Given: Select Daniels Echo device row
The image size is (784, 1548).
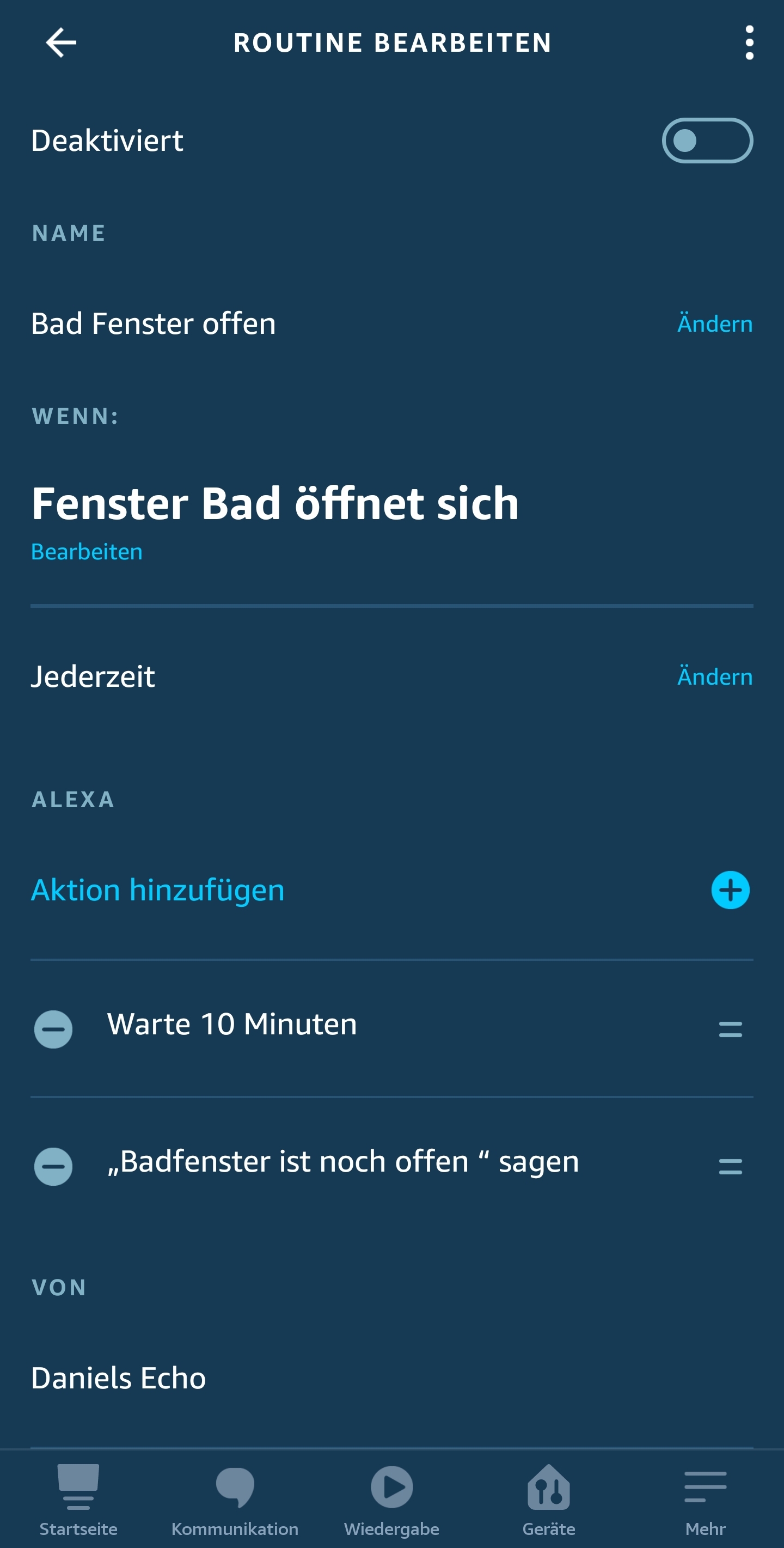Looking at the screenshot, I should 118,1378.
